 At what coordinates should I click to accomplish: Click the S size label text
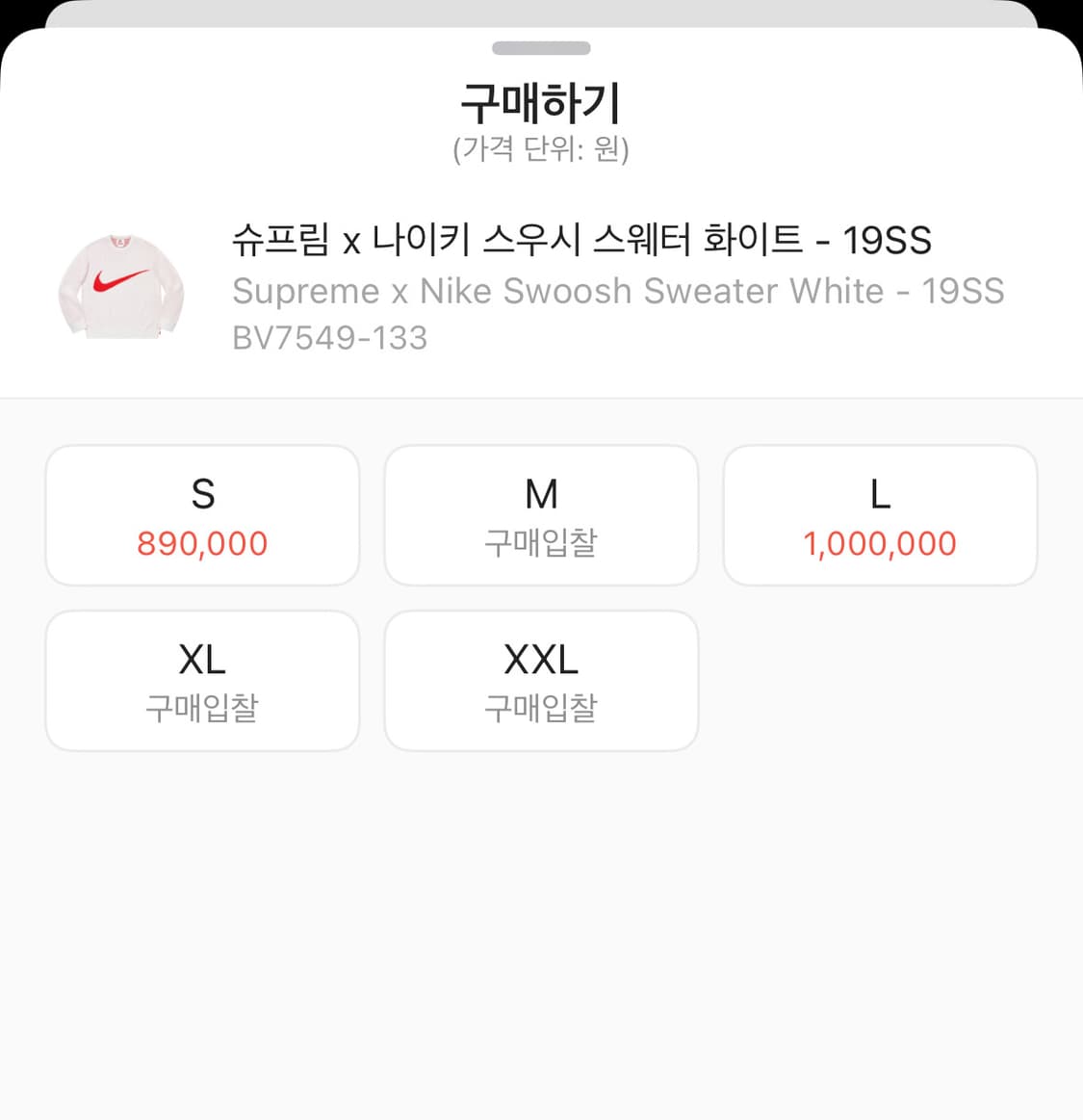201,494
